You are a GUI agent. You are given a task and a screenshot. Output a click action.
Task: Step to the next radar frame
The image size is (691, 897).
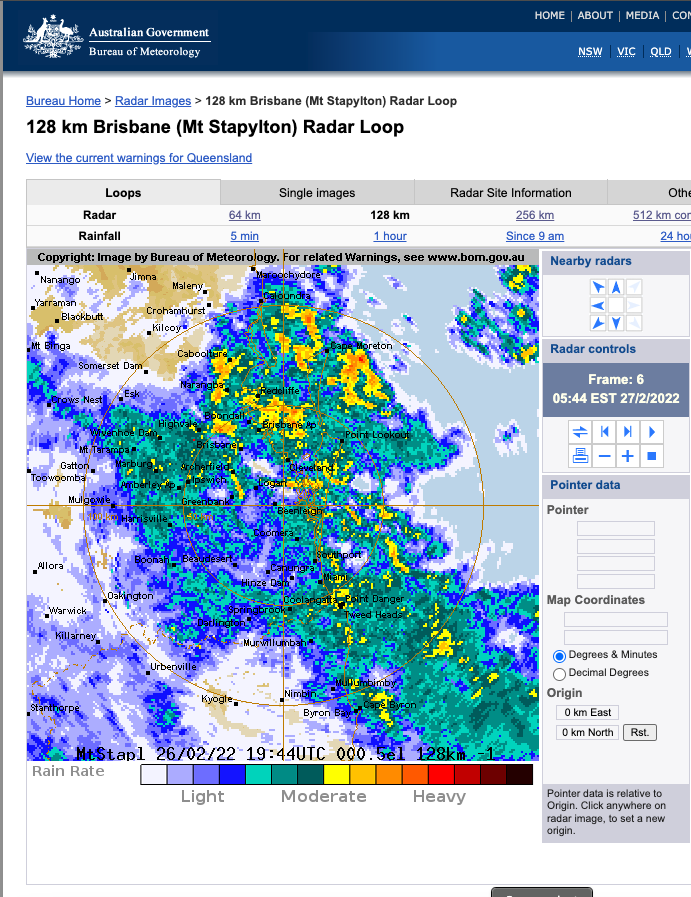click(x=628, y=432)
